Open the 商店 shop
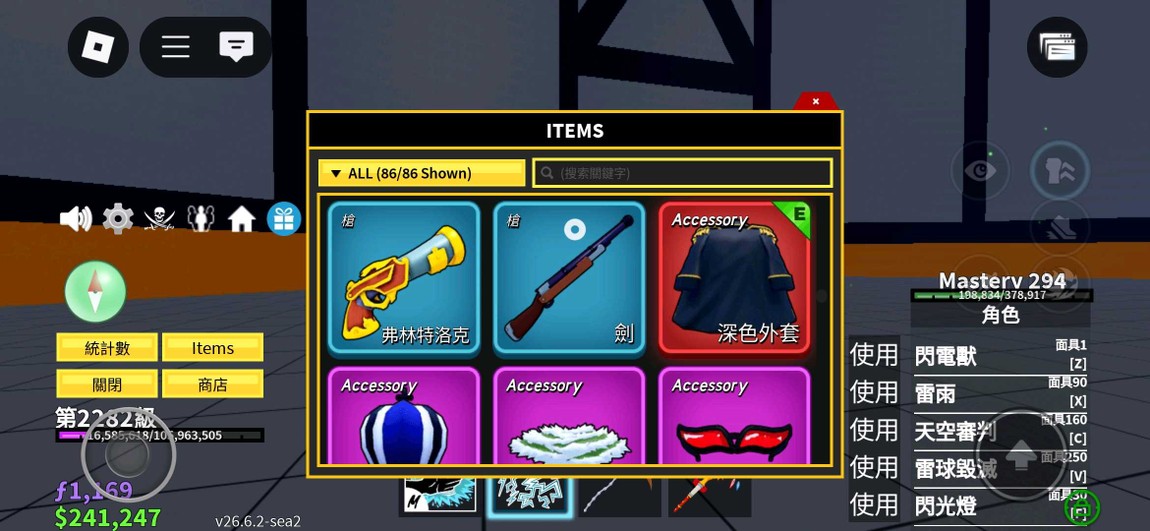1150x531 pixels. coord(213,384)
